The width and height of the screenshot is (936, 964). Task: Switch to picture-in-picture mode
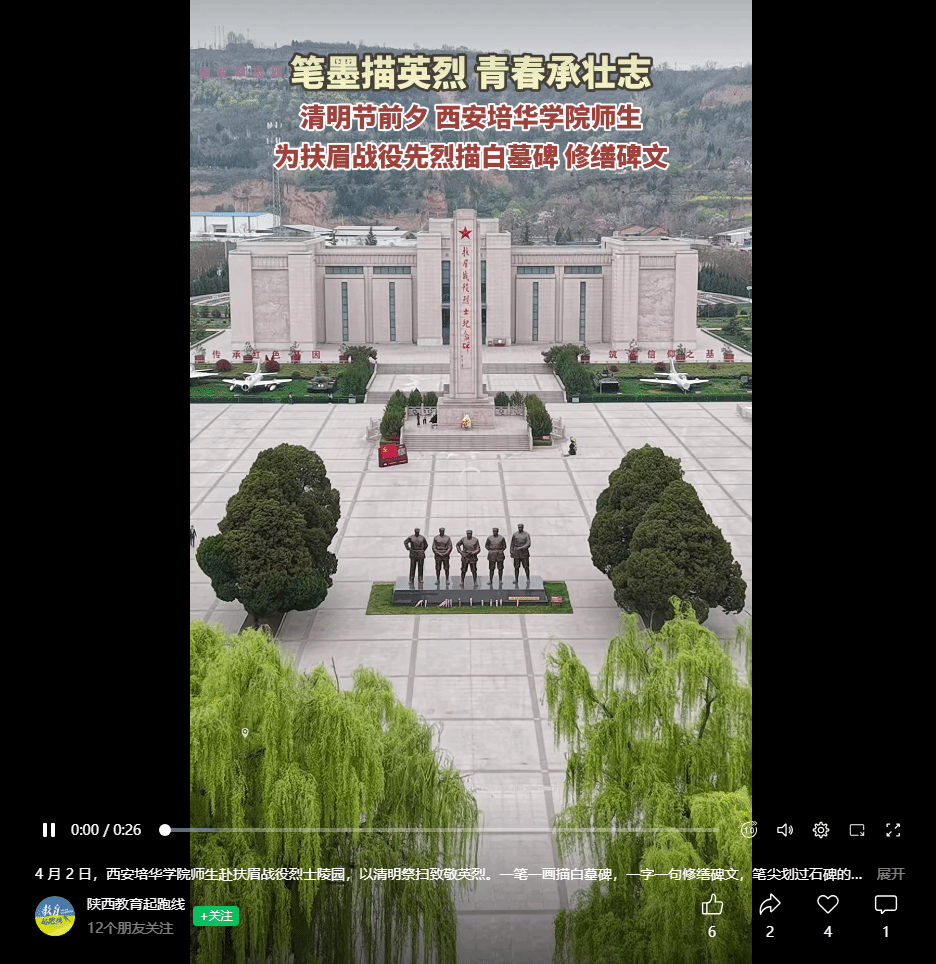point(857,830)
